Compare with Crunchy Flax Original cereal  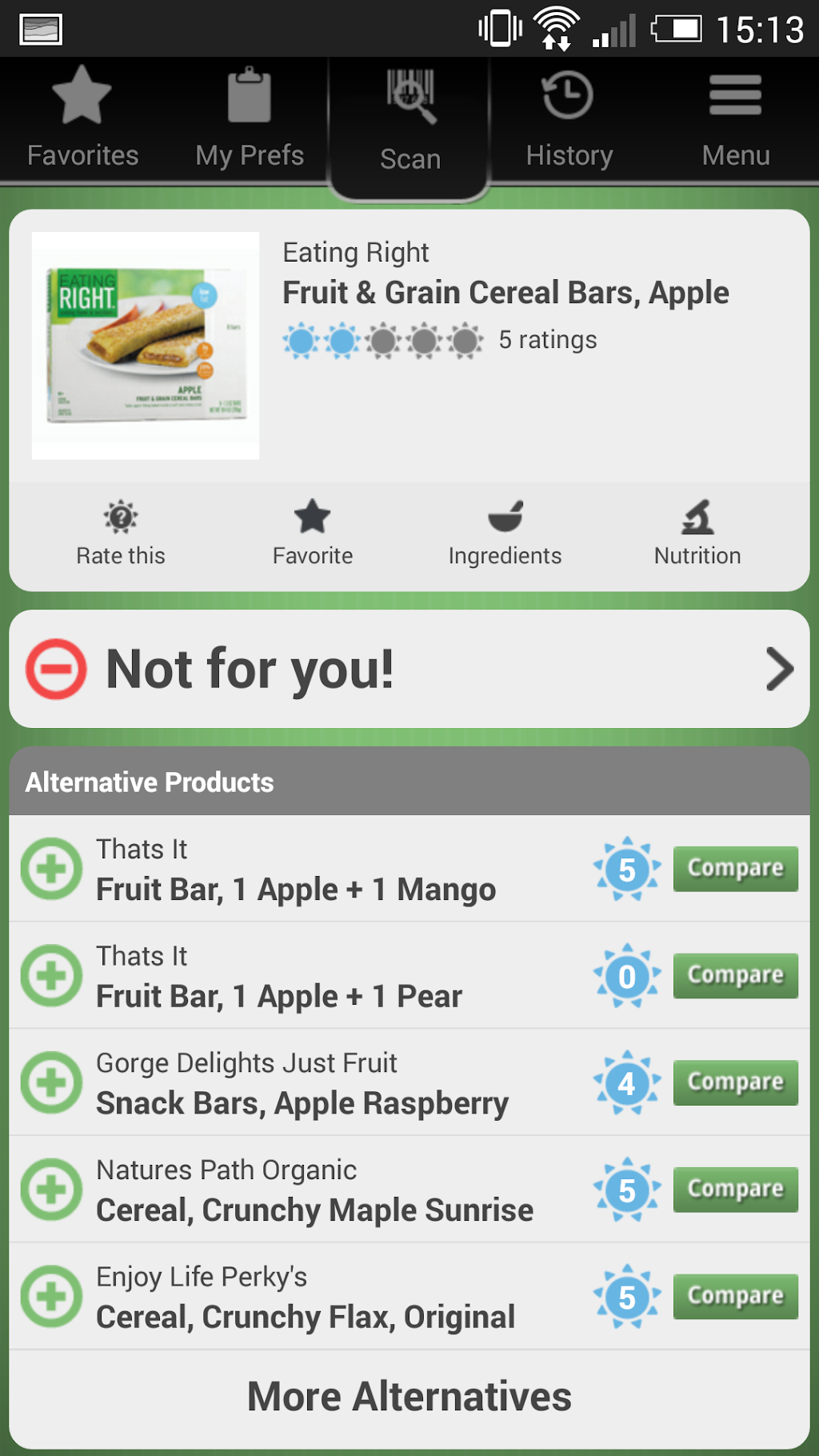tap(735, 1296)
